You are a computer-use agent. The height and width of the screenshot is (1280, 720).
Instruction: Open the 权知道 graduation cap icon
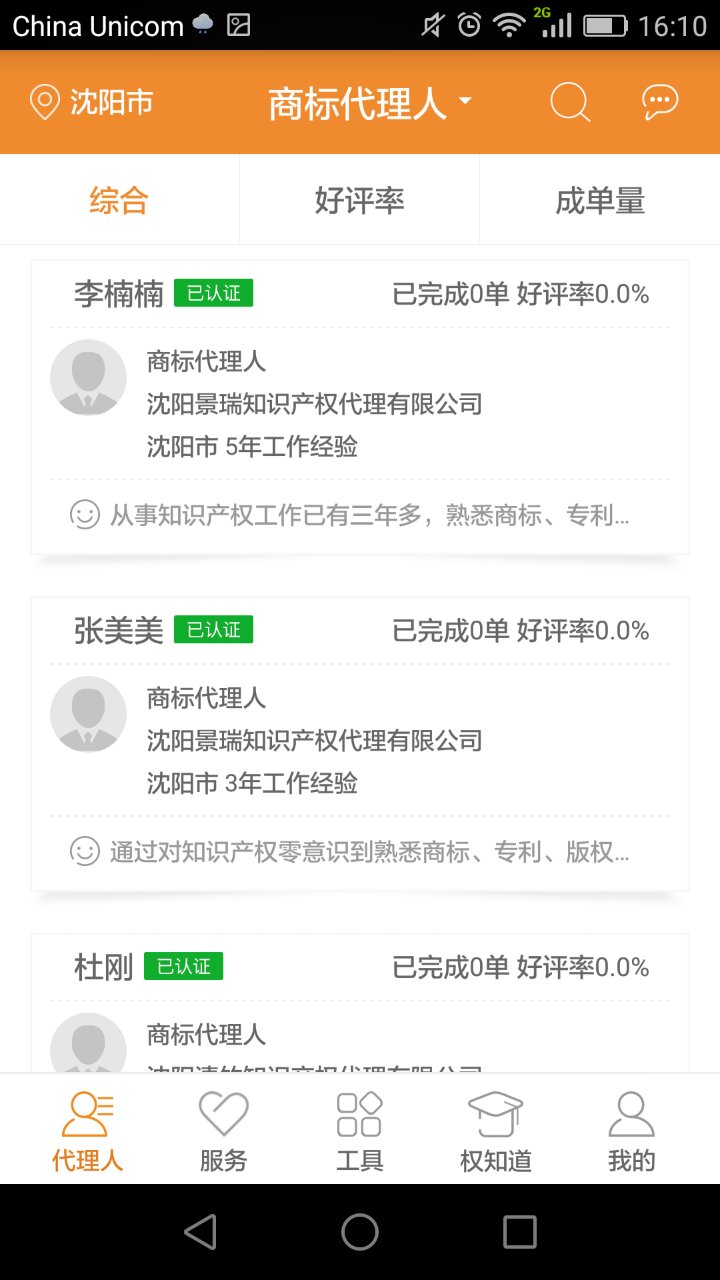(494, 1128)
